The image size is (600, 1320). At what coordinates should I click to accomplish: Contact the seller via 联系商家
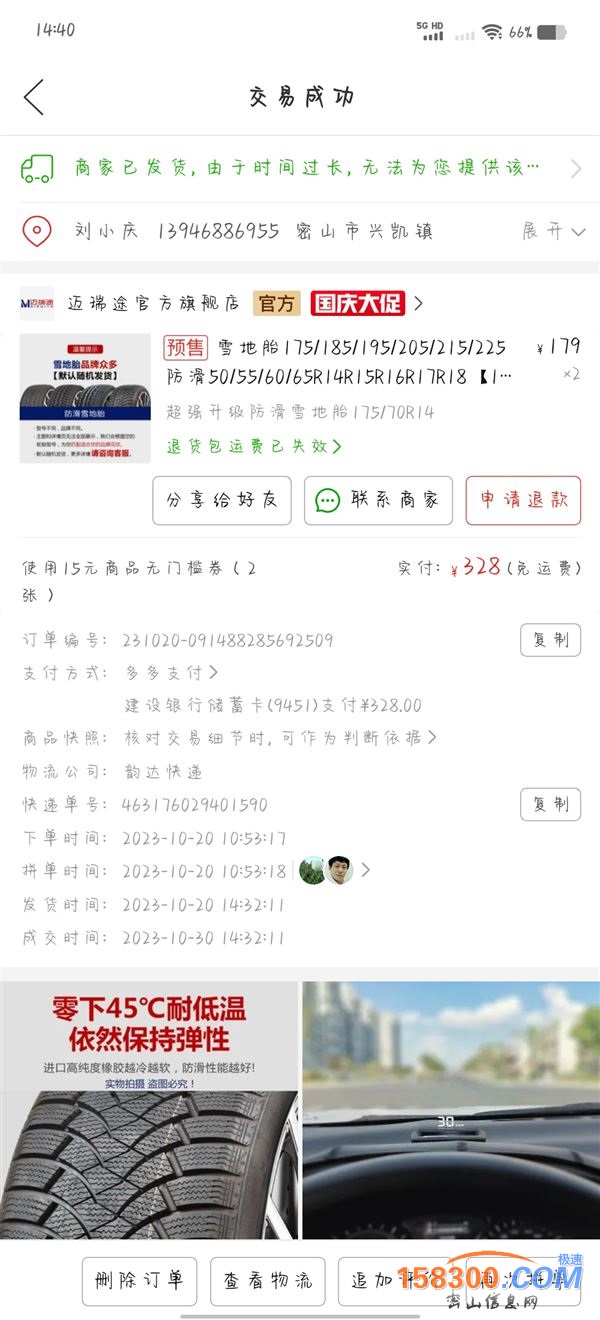pyautogui.click(x=378, y=501)
